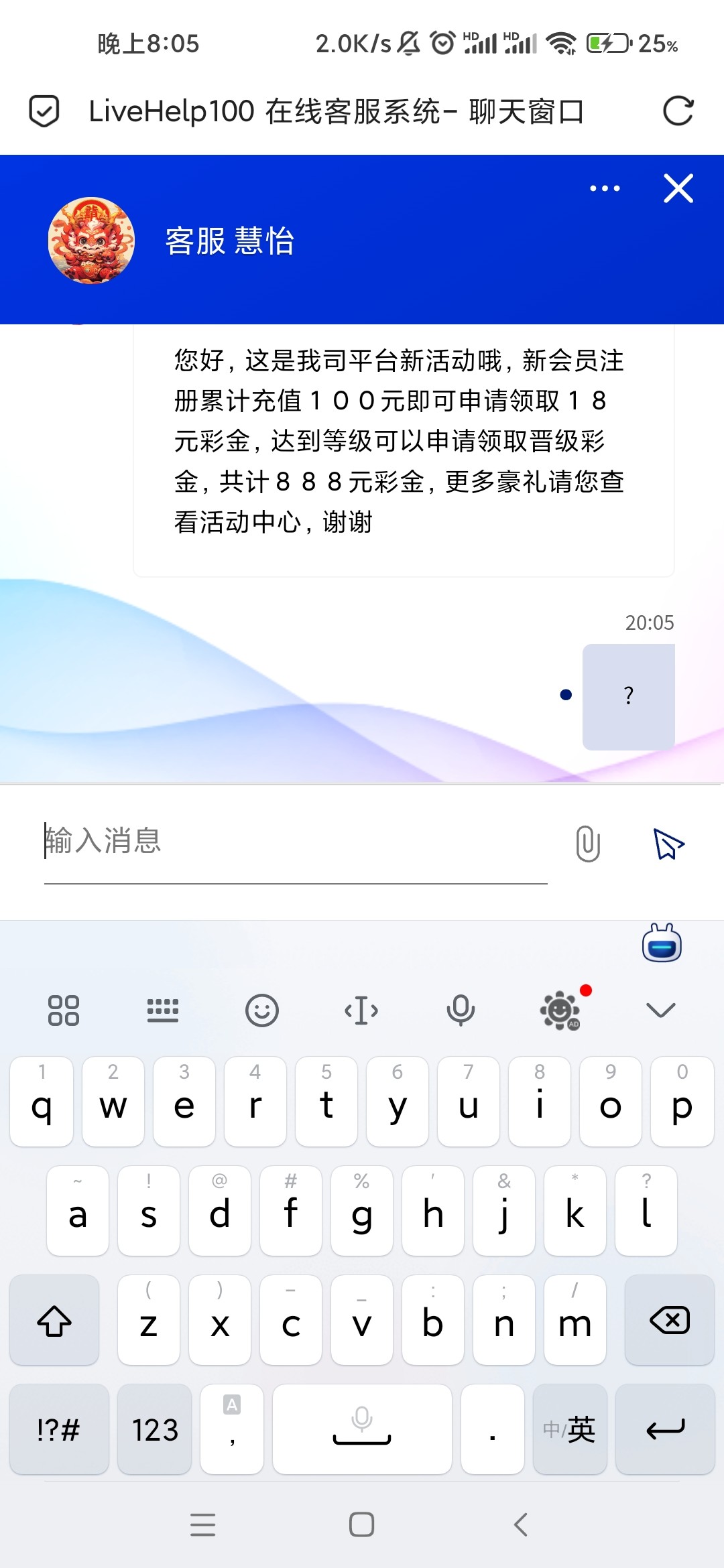Image resolution: width=724 pixels, height=1568 pixels.
Task: Open the cursor movement tool on keyboard
Action: coord(361,1010)
